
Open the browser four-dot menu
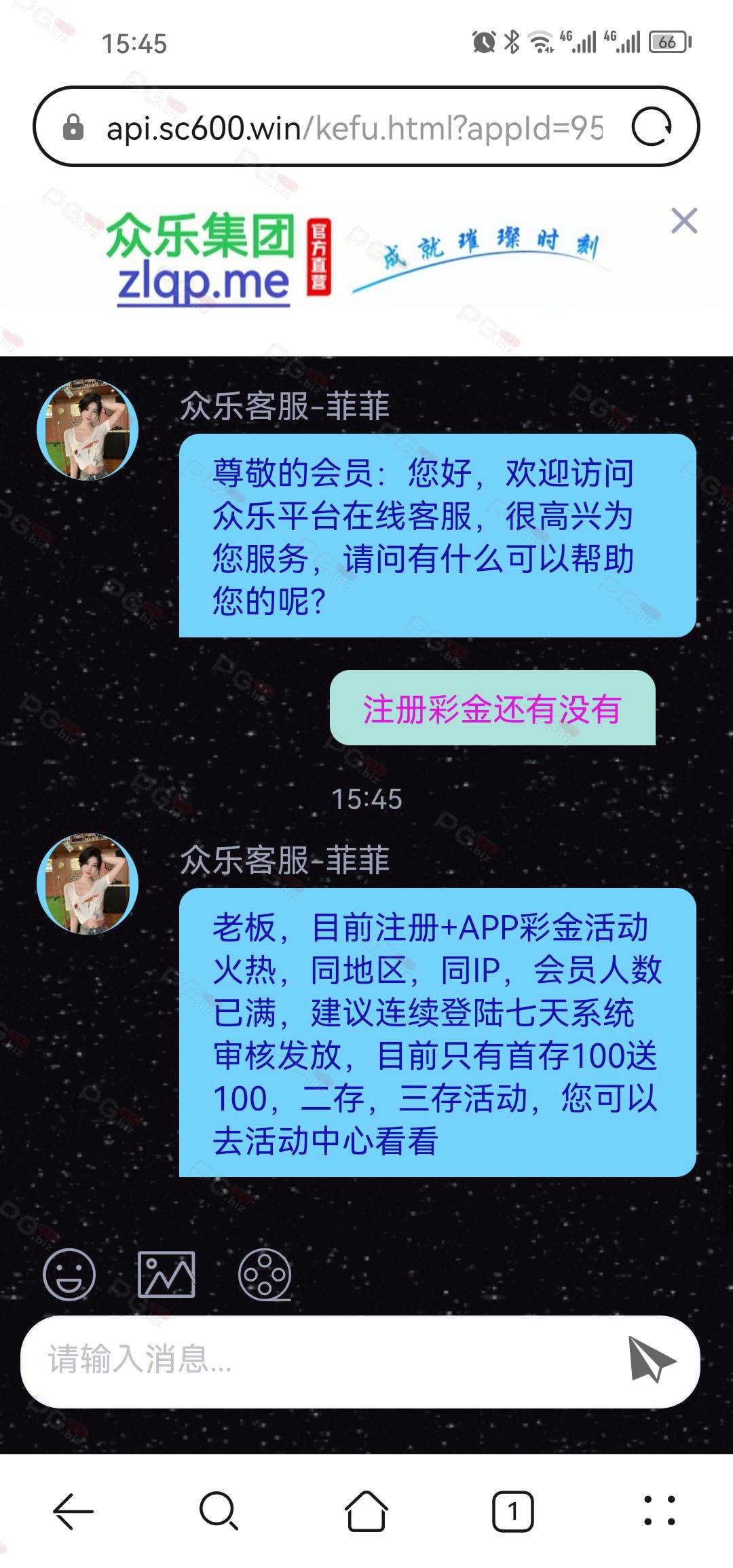coord(659,1512)
